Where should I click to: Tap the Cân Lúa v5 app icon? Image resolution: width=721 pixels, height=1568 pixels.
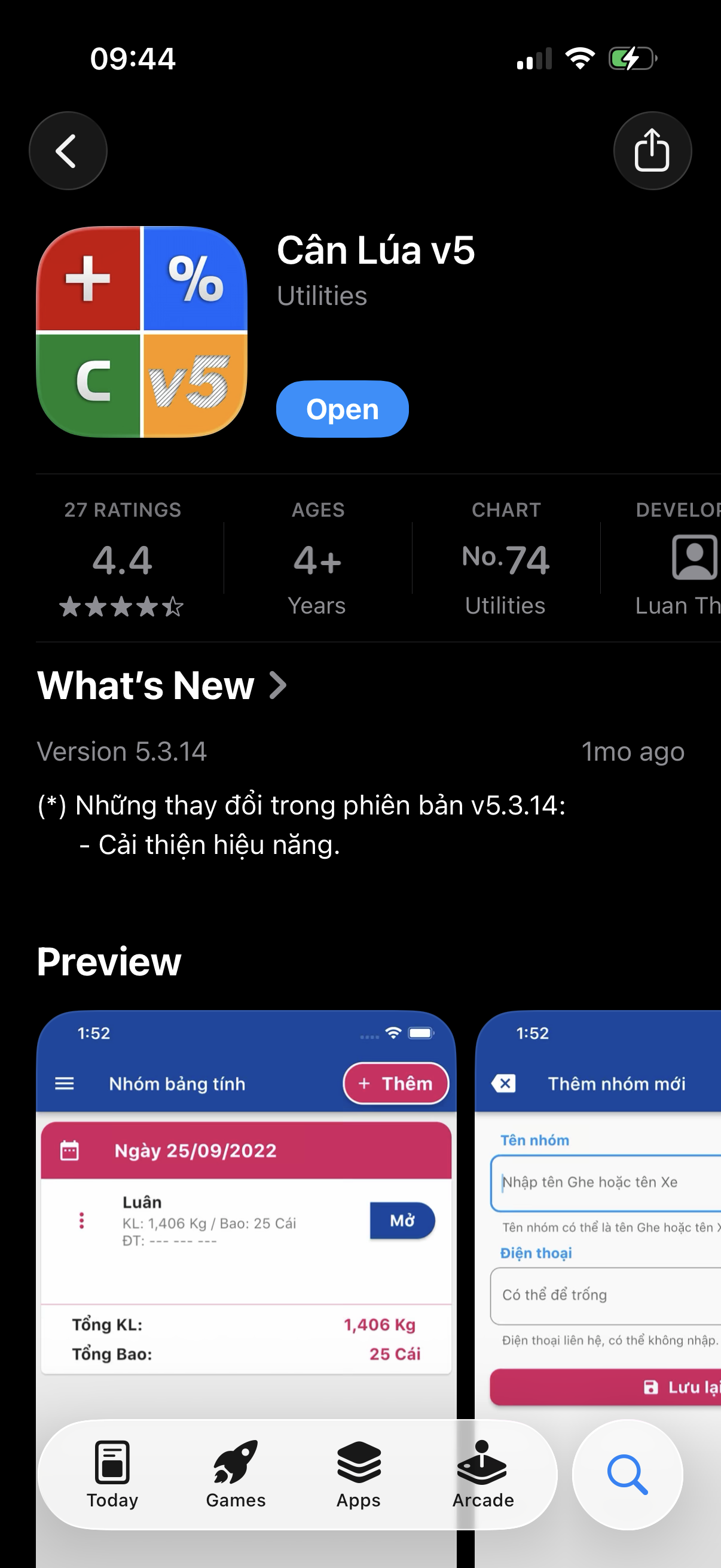pyautogui.click(x=143, y=332)
